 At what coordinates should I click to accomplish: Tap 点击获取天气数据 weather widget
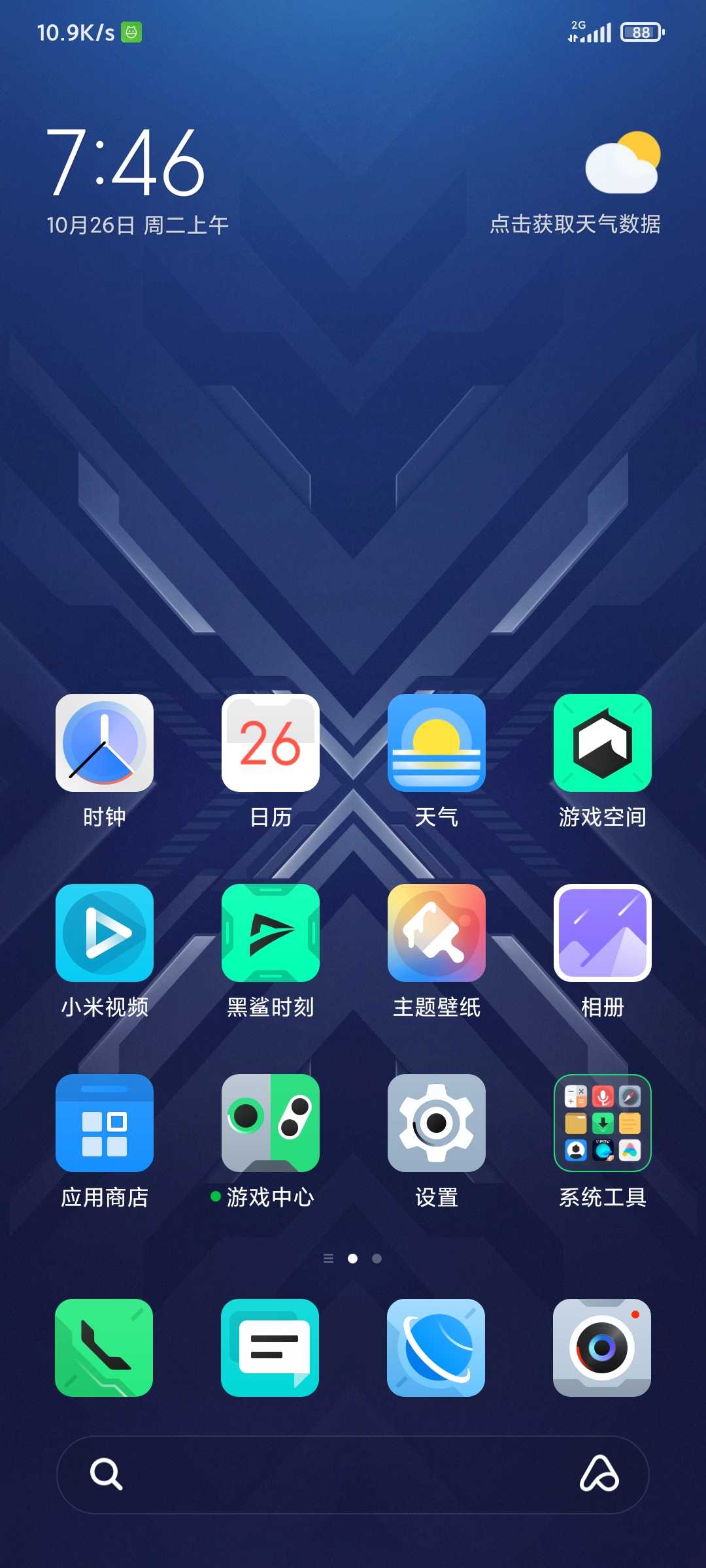click(575, 224)
